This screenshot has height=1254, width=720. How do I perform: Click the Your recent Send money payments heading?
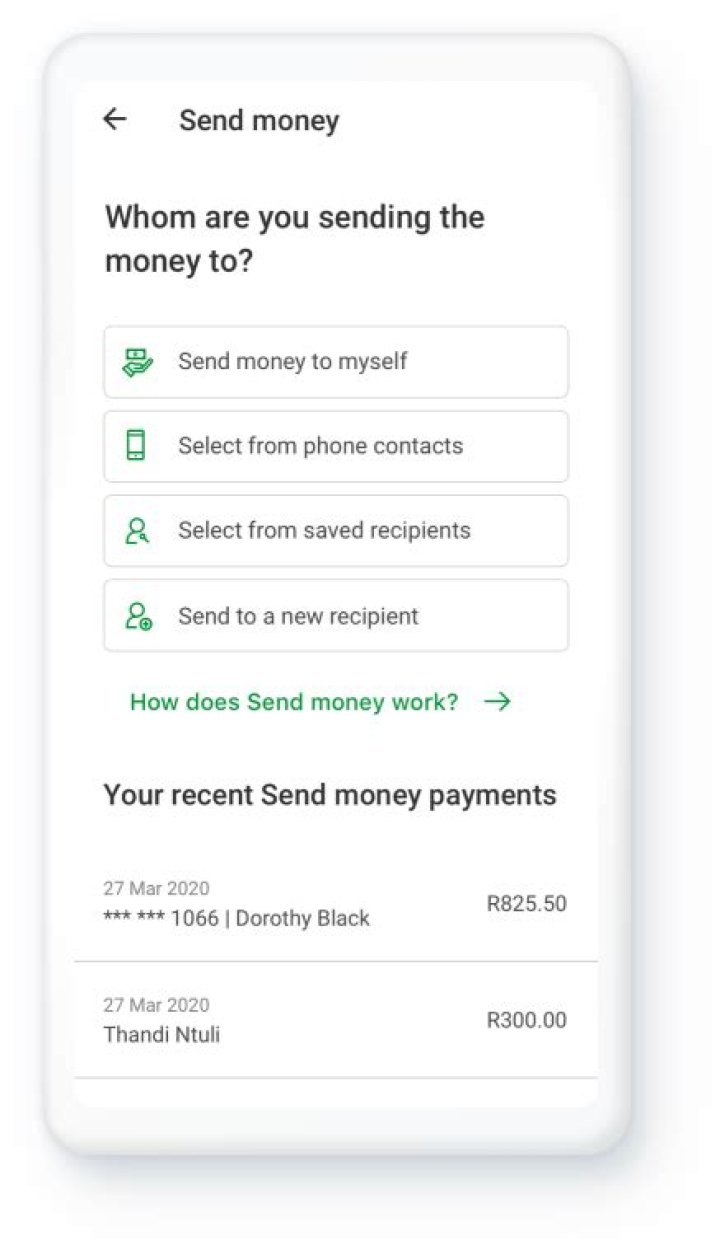330,794
